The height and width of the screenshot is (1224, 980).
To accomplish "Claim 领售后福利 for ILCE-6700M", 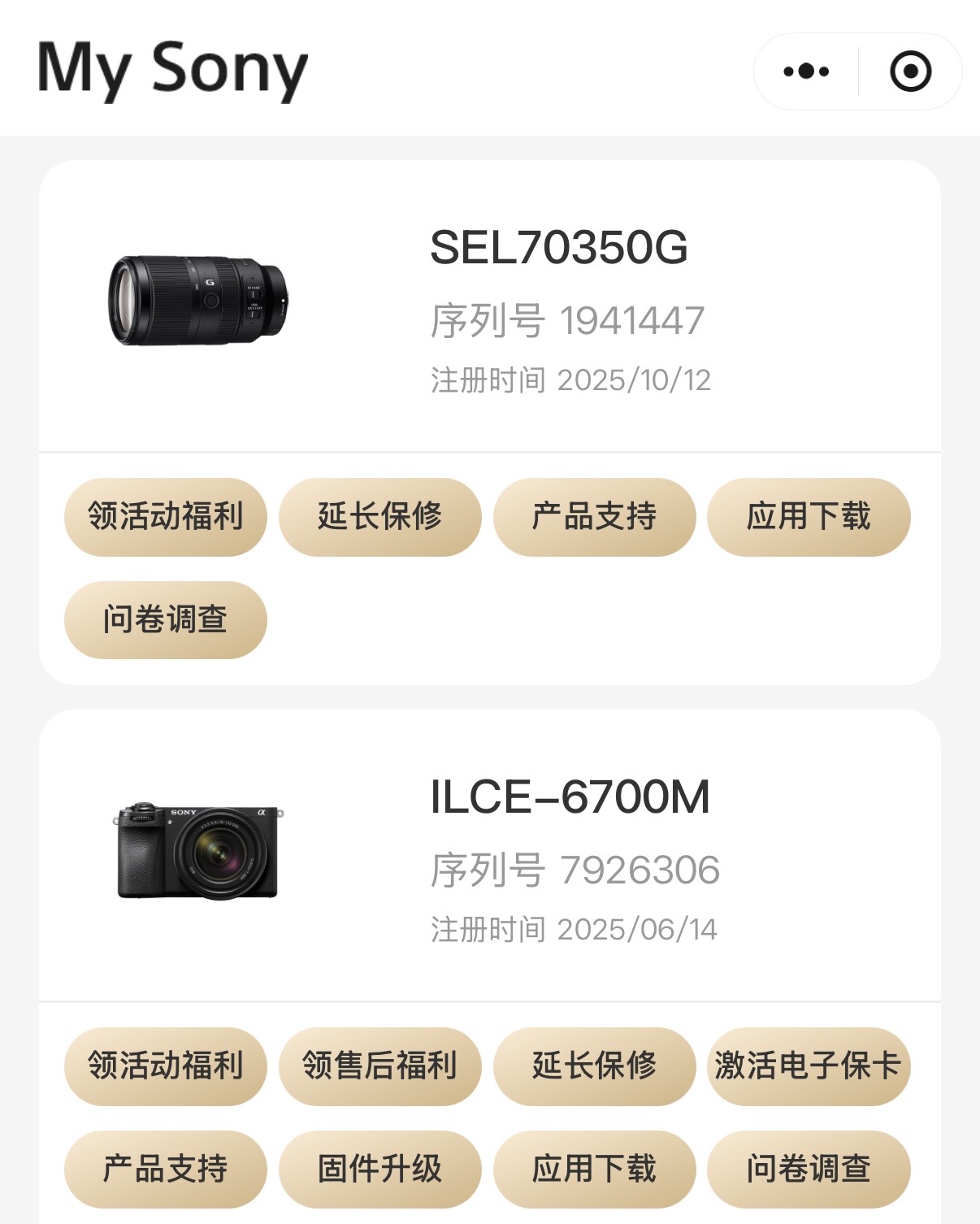I will (380, 1066).
